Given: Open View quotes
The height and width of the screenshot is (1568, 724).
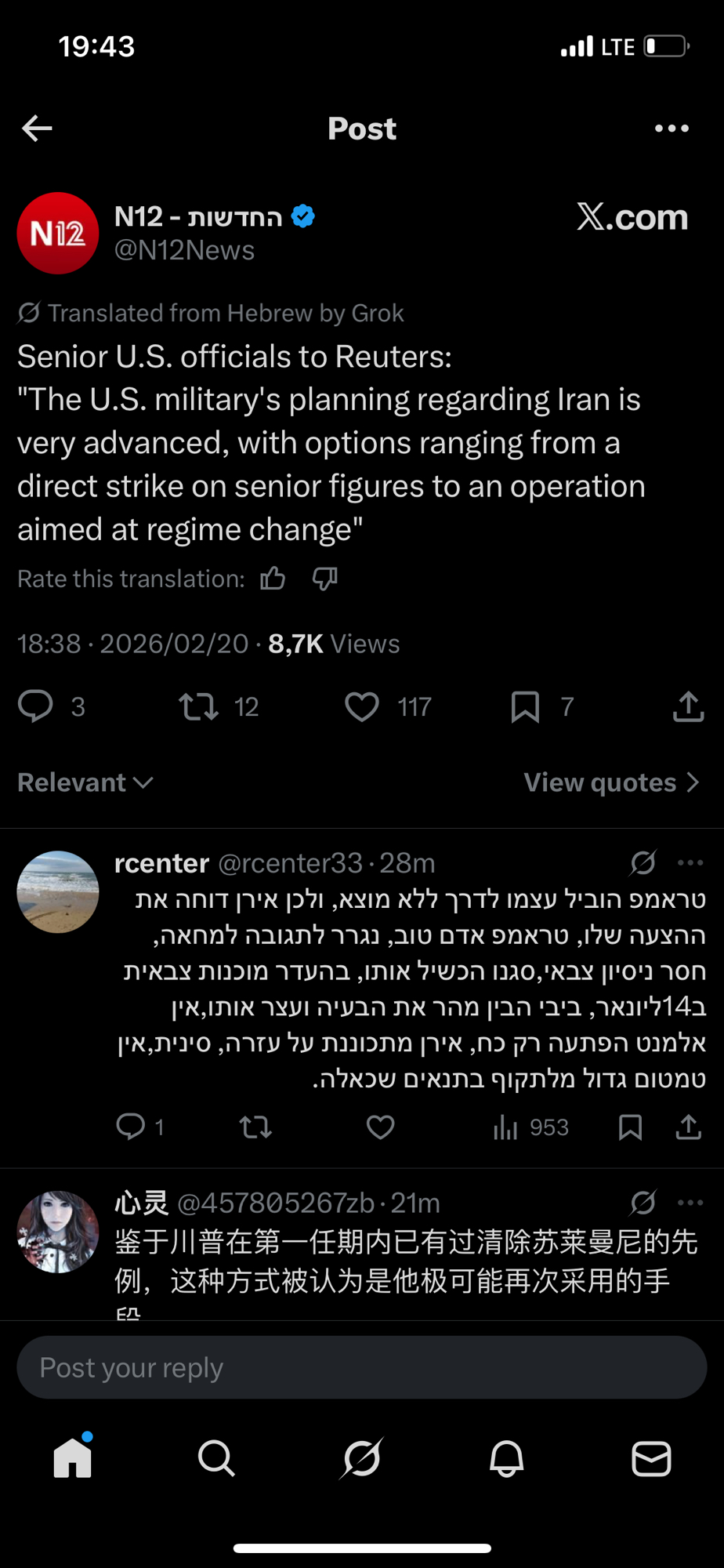Looking at the screenshot, I should (611, 782).
